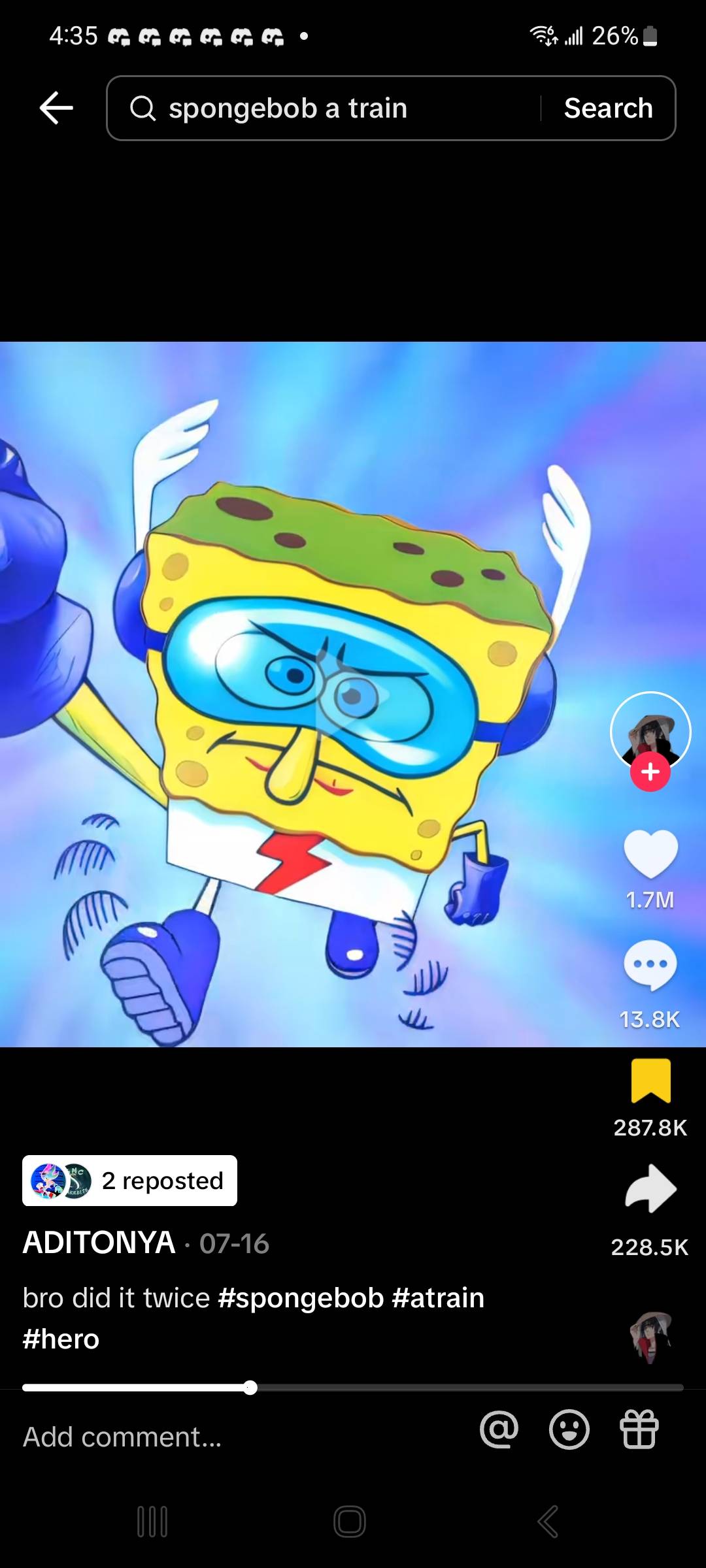
Task: Like this video with the heart
Action: (x=650, y=853)
